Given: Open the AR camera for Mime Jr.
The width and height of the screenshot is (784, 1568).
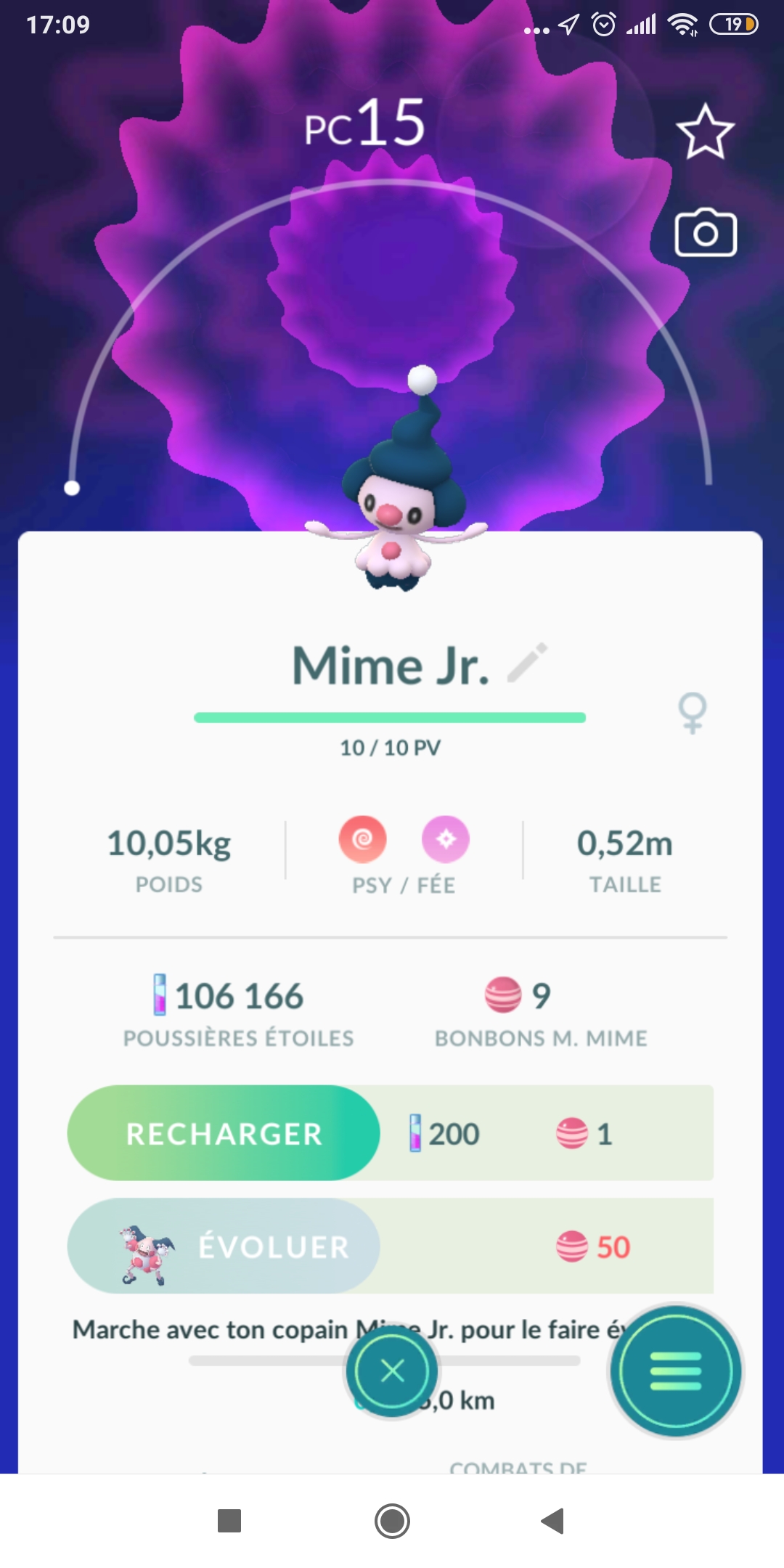Looking at the screenshot, I should click(x=706, y=233).
